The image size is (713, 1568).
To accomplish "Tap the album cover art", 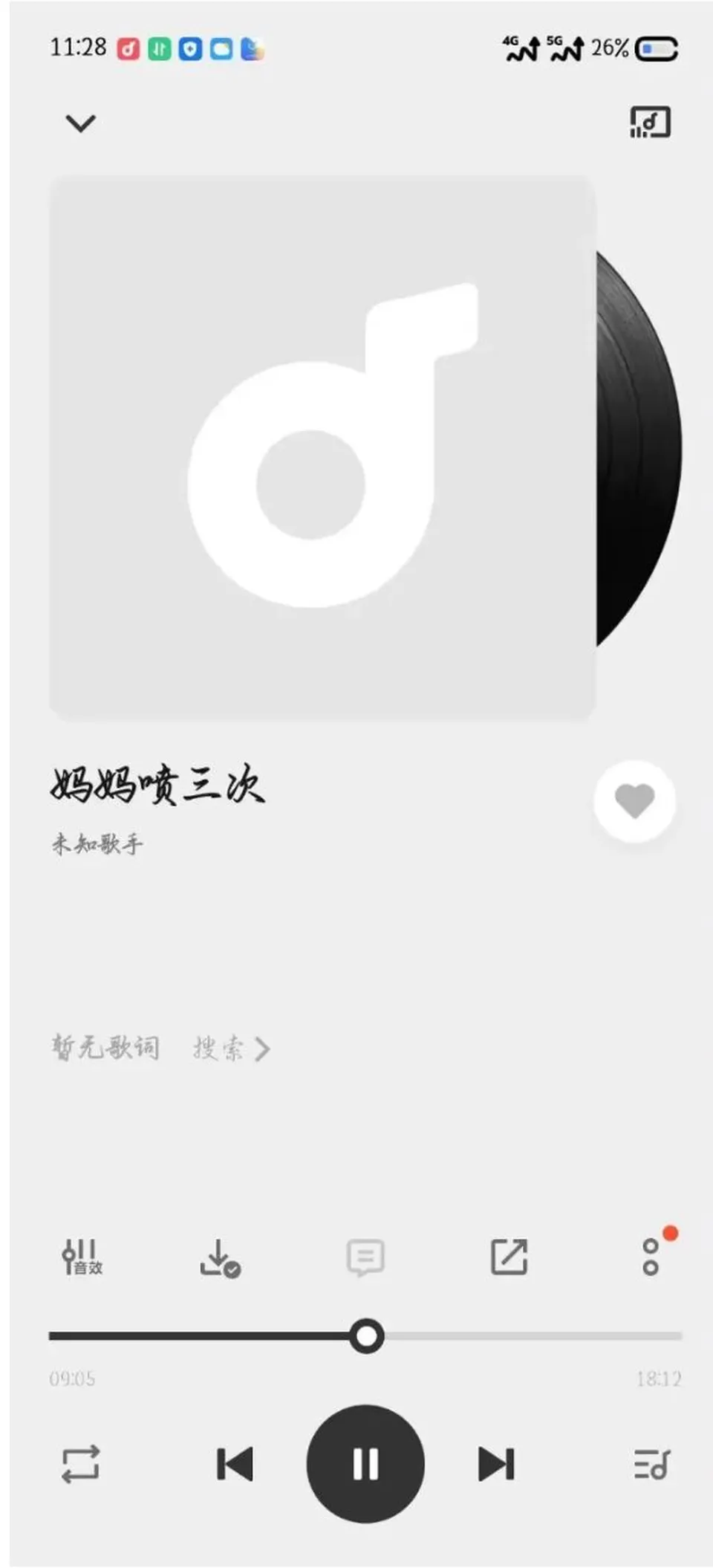I will tap(322, 448).
